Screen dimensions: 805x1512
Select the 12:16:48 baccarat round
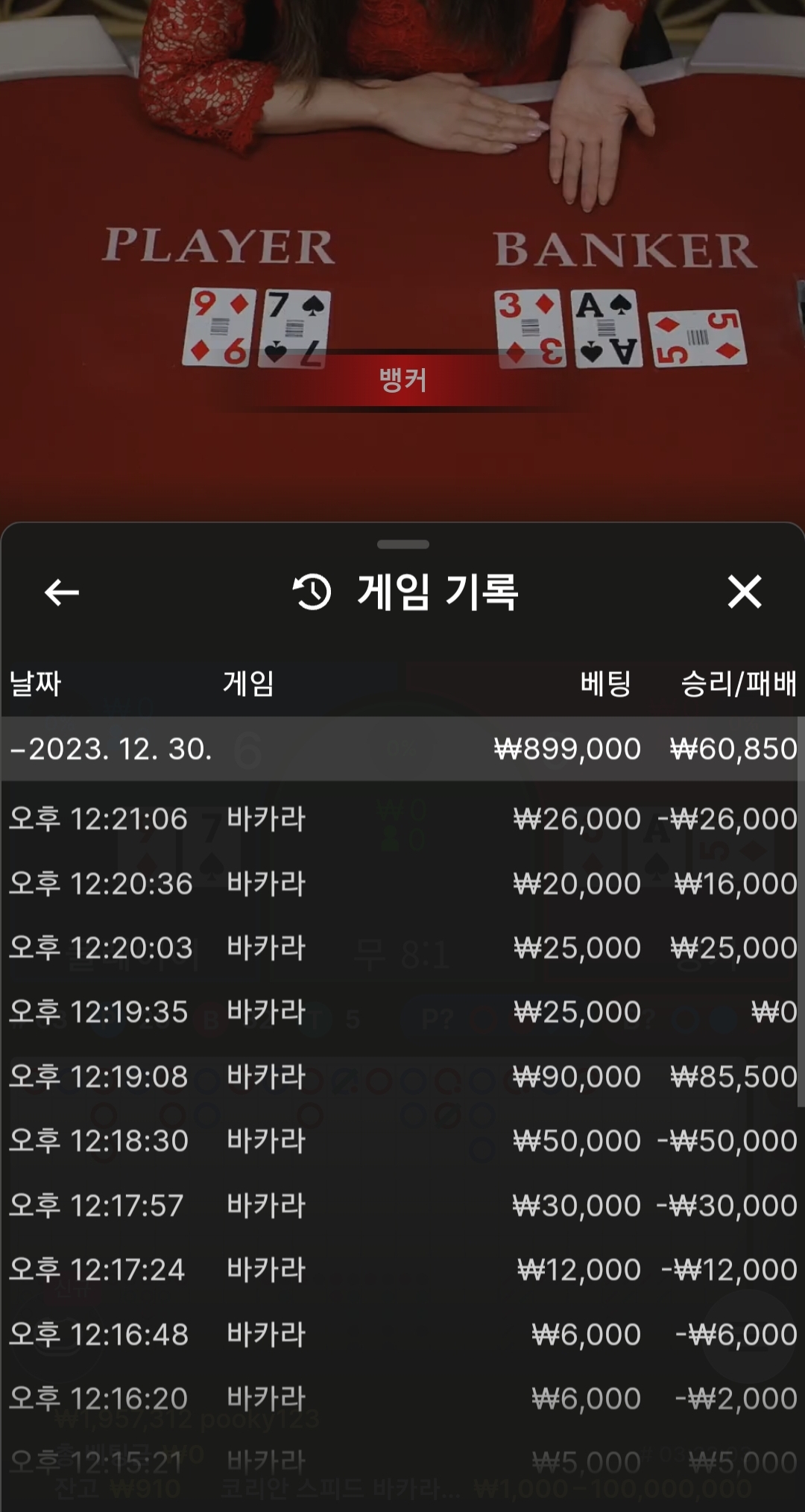pos(402,1335)
